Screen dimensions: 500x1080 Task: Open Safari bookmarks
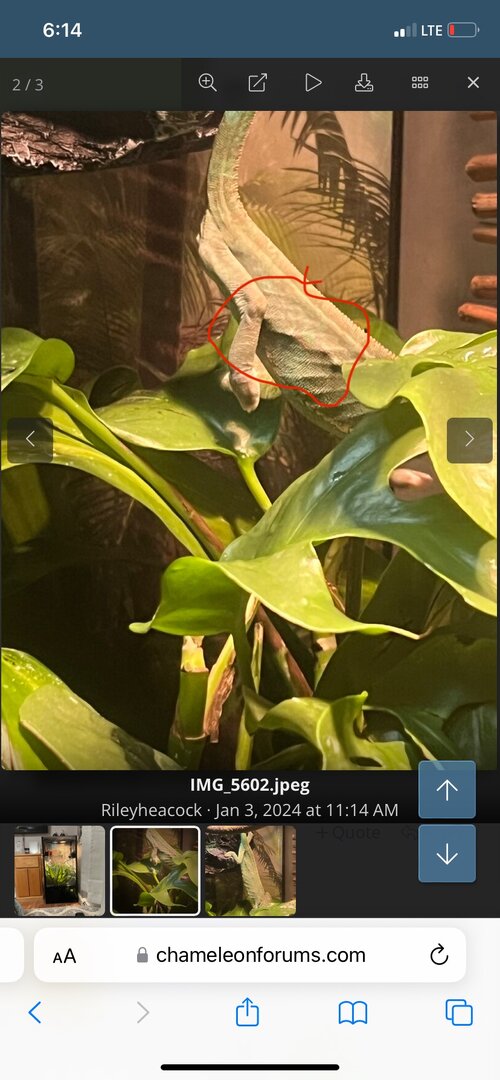(x=353, y=1012)
